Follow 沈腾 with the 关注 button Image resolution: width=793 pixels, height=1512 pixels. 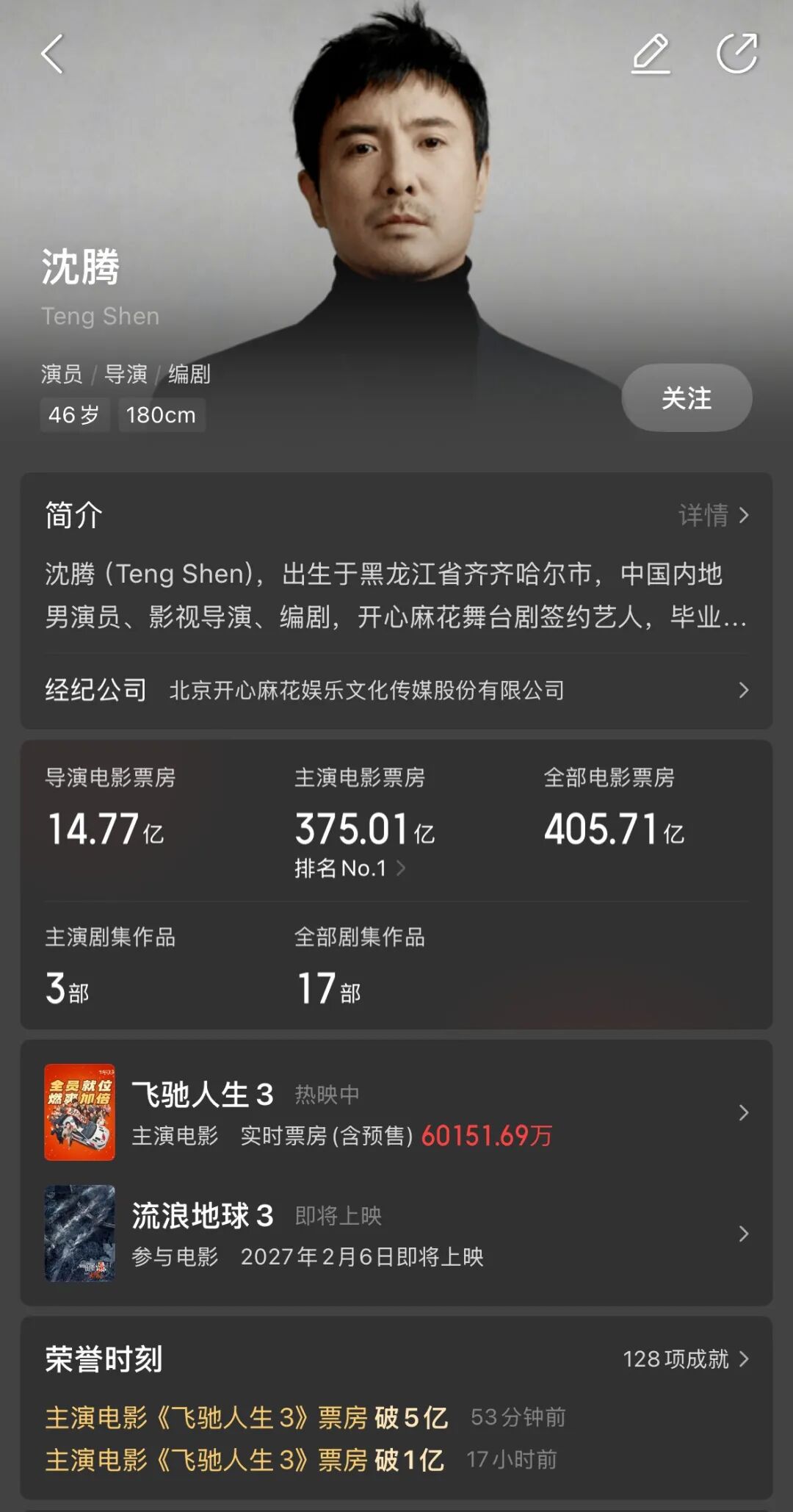[687, 398]
